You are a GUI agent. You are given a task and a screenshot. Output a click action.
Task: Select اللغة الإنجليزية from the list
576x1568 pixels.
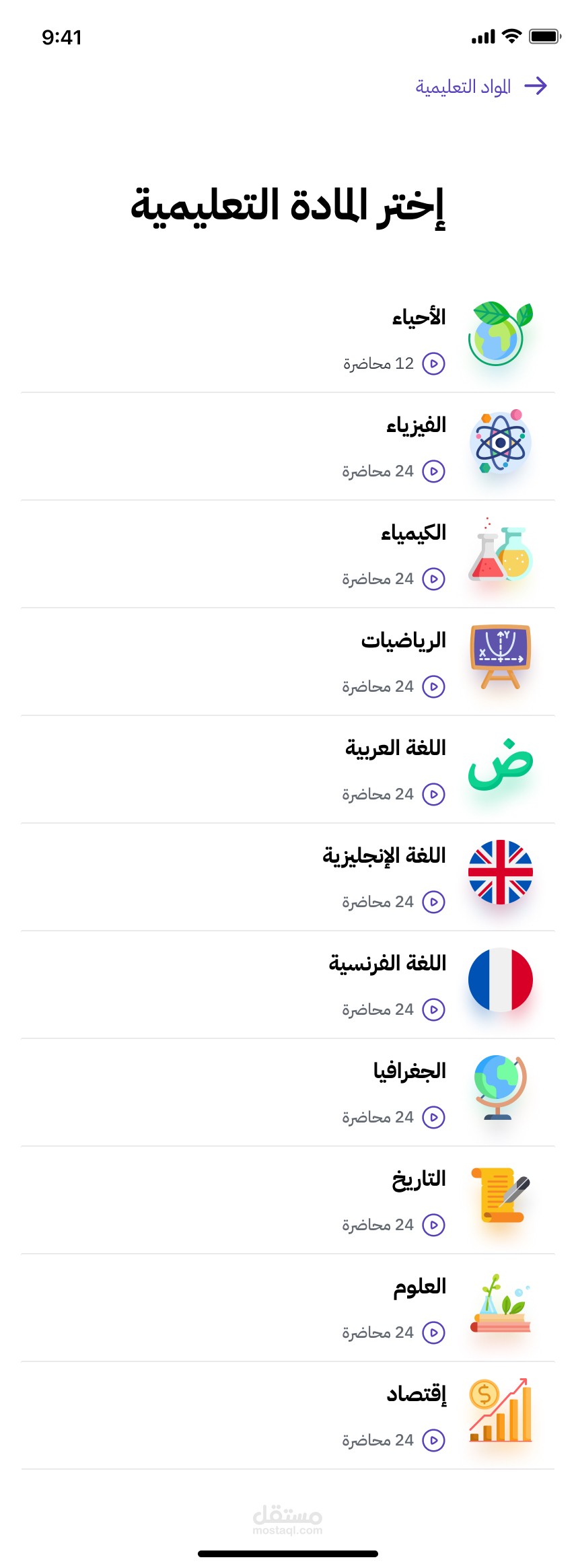coord(384,856)
